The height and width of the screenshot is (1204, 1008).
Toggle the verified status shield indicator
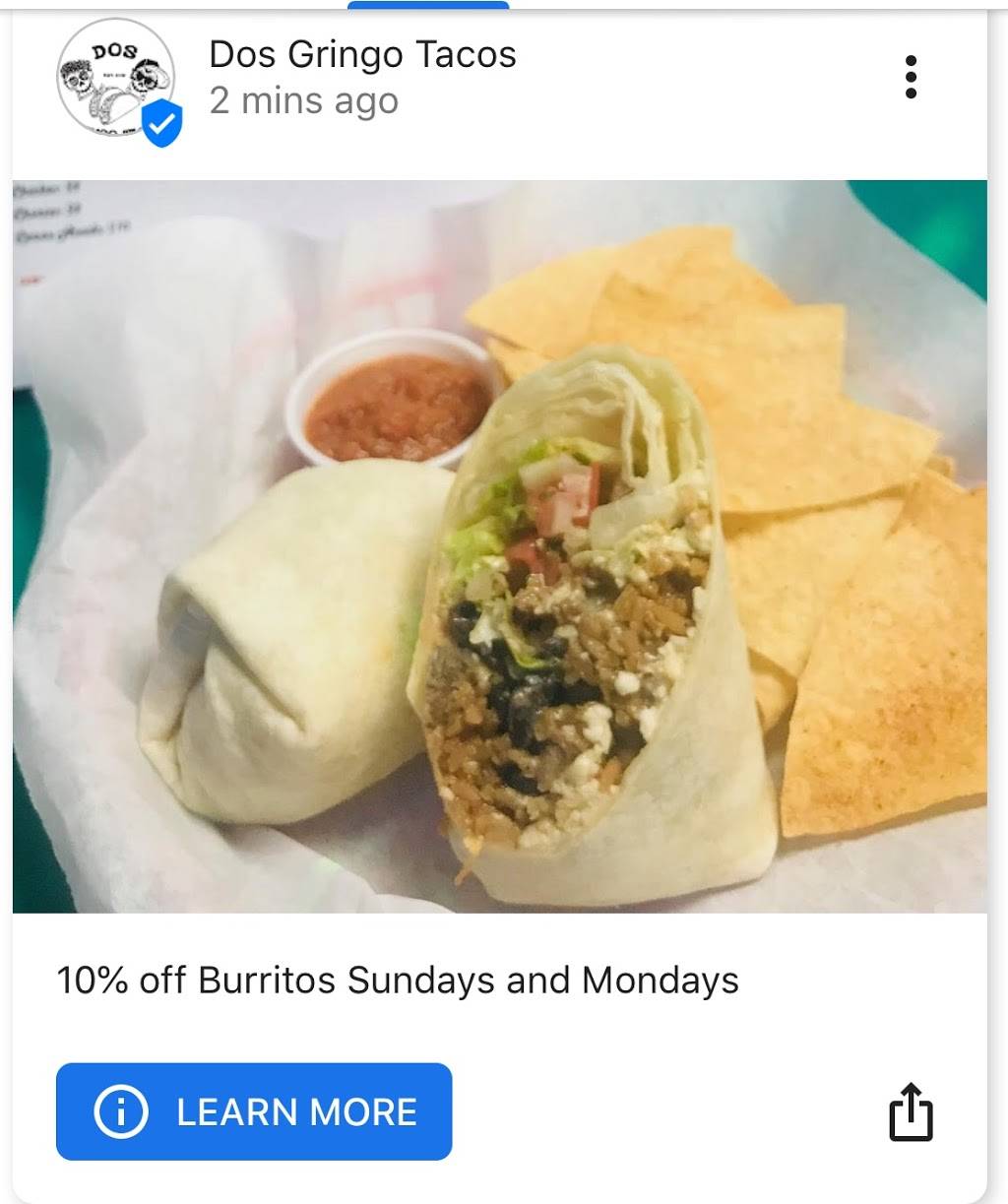tap(160, 122)
